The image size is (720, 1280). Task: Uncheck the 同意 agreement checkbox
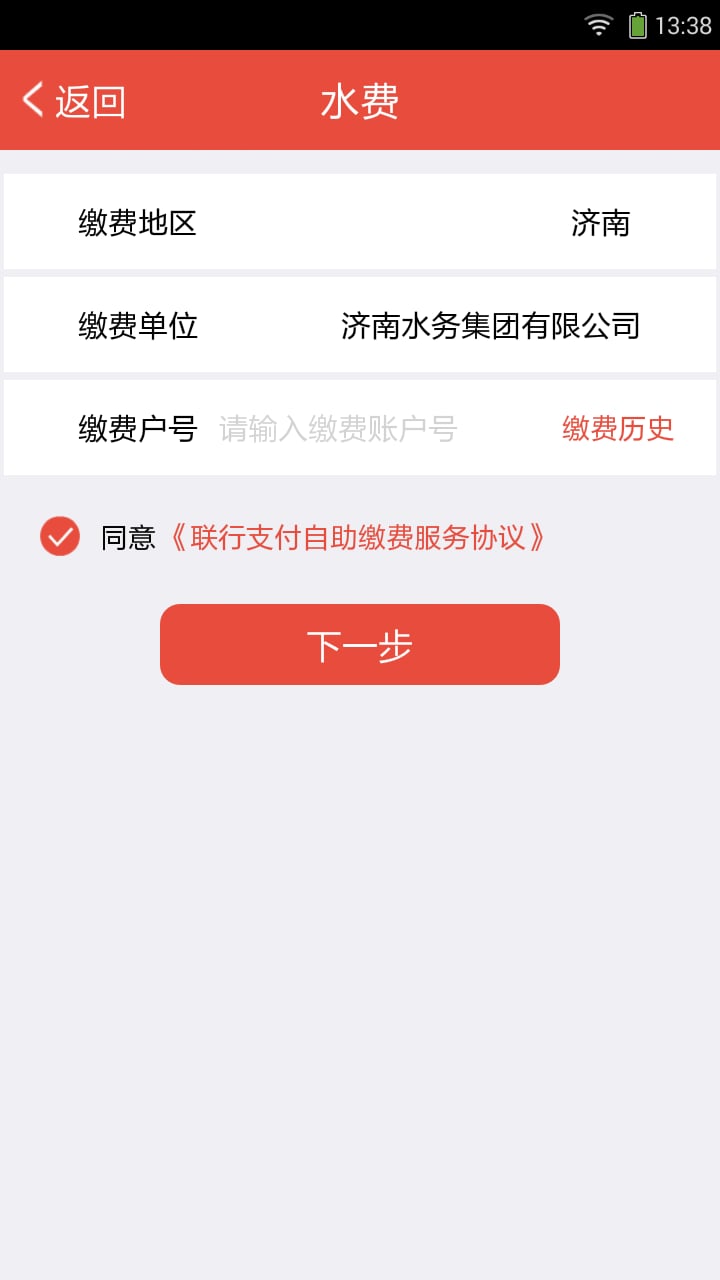point(60,537)
